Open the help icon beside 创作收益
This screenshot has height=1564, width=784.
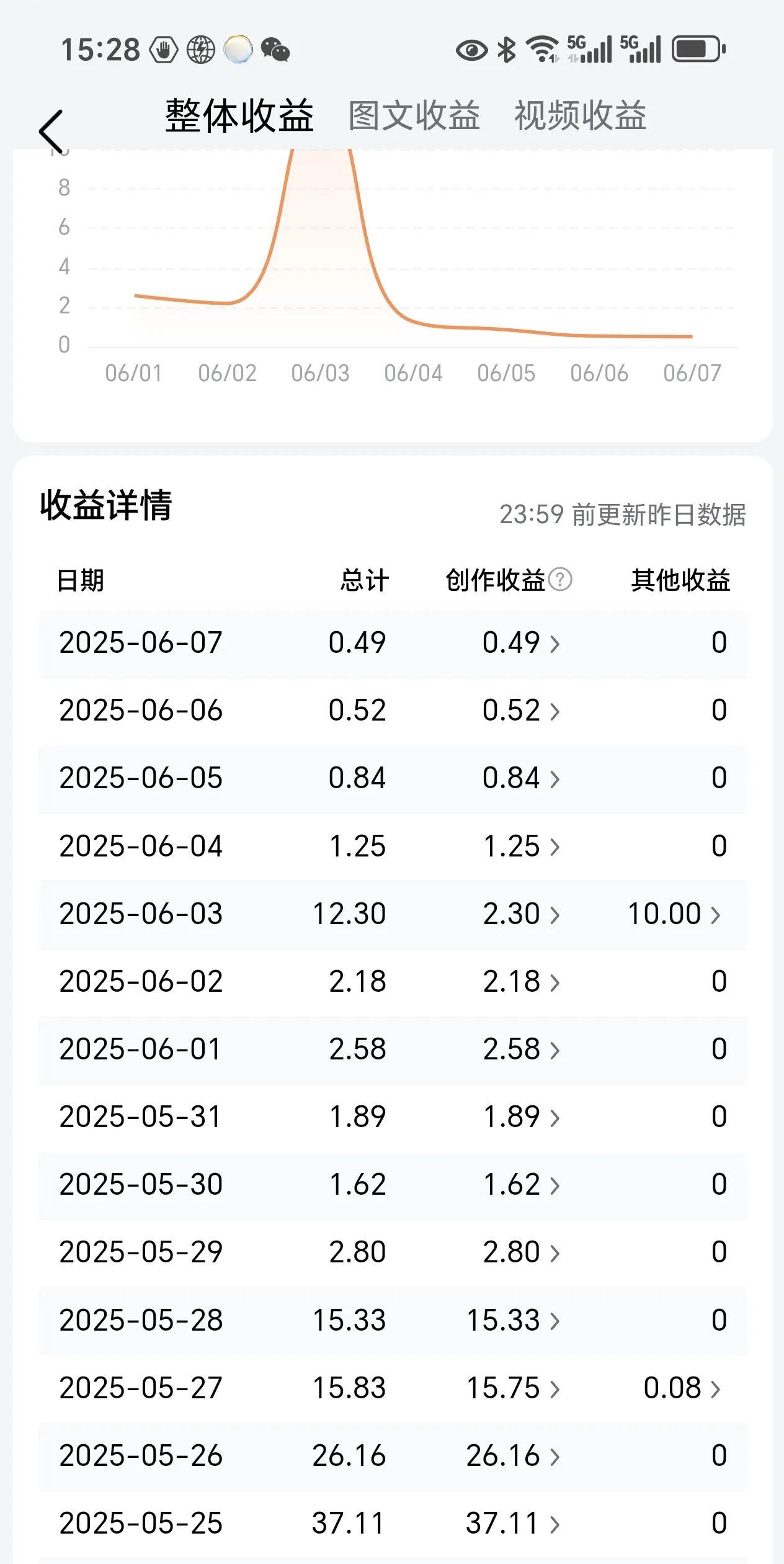(560, 580)
